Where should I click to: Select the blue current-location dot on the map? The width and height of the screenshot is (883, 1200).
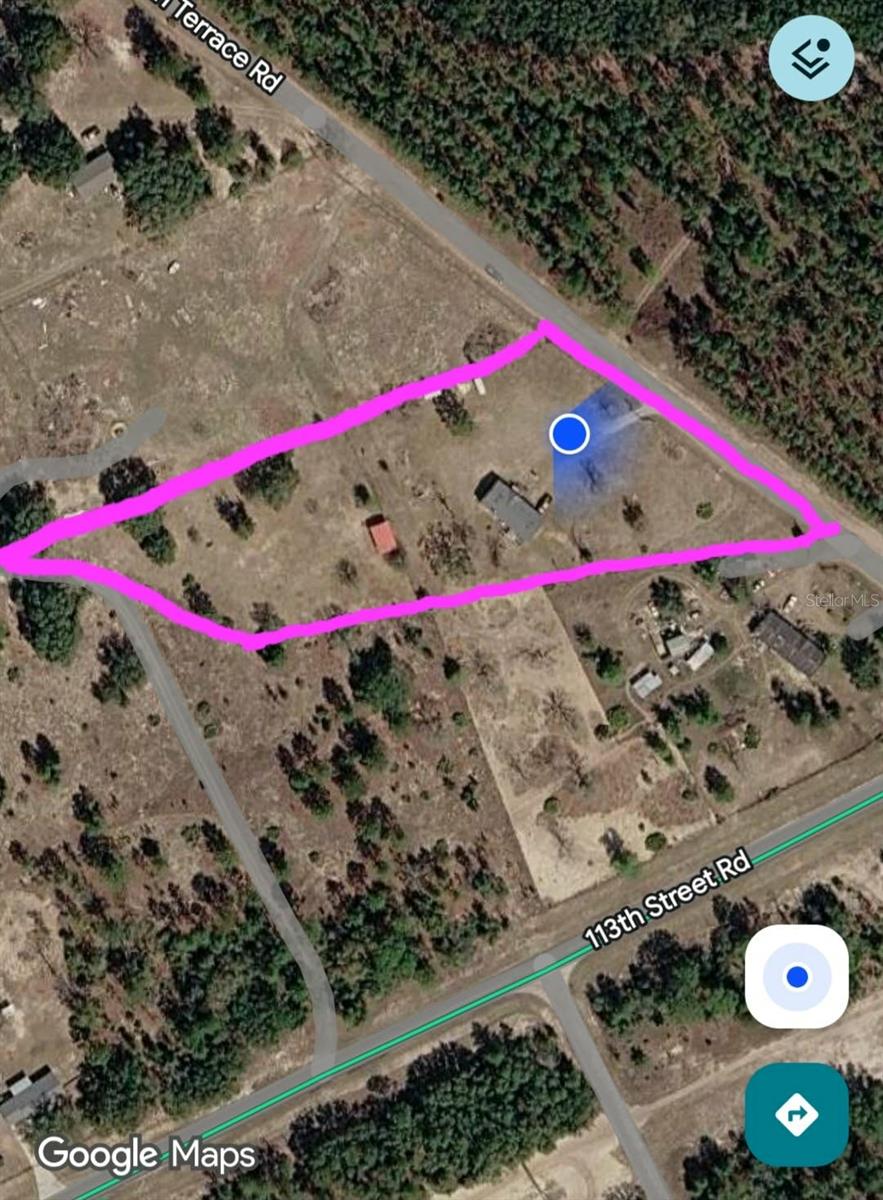click(x=568, y=434)
